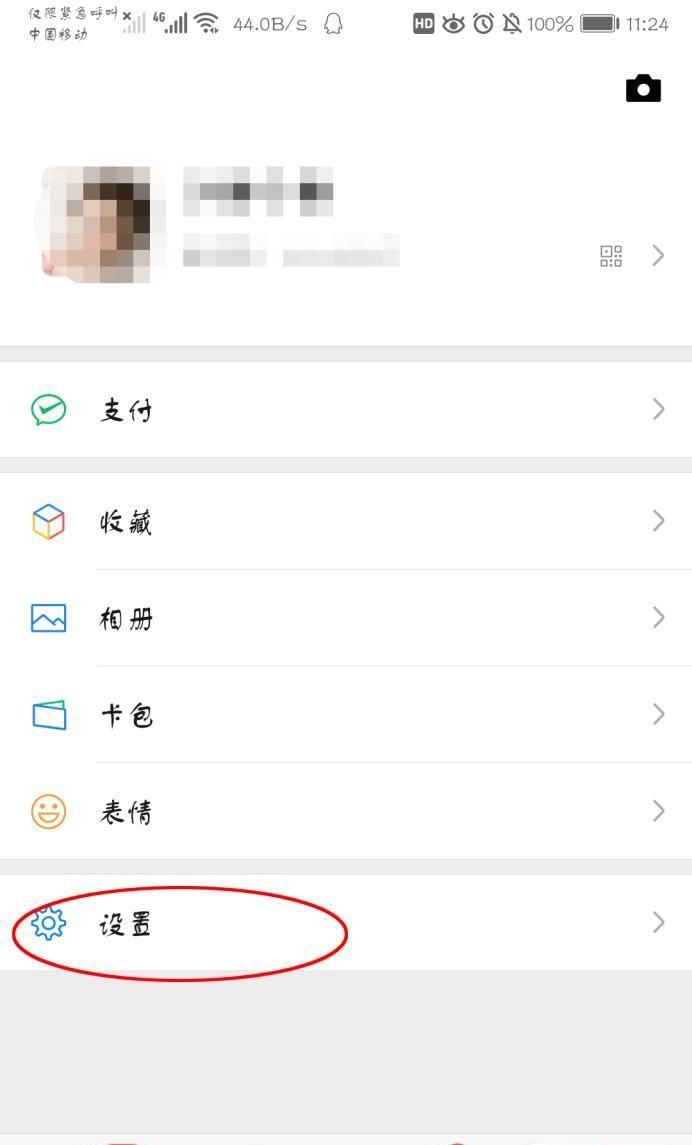
Task: Open 相册 (Album)
Action: (x=346, y=618)
